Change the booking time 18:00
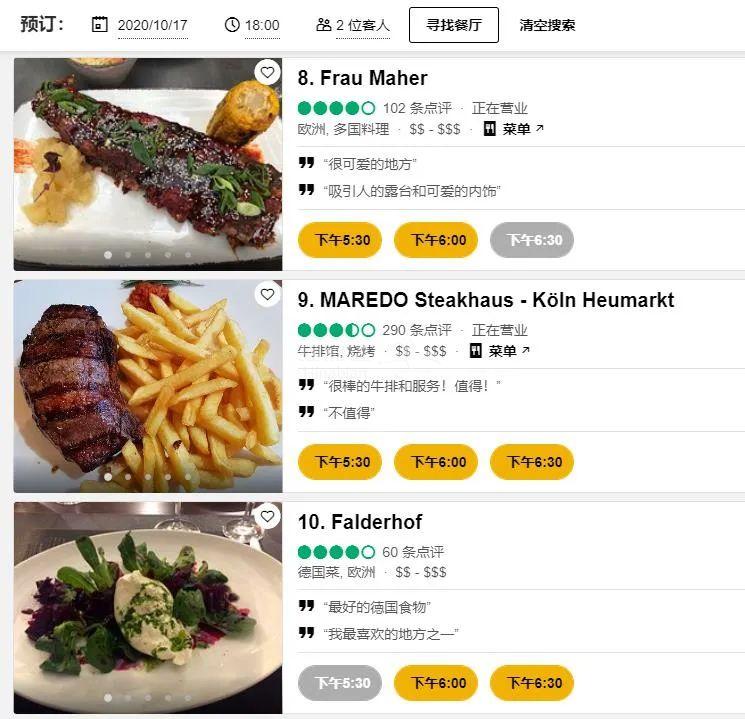The image size is (745, 719). tap(252, 25)
